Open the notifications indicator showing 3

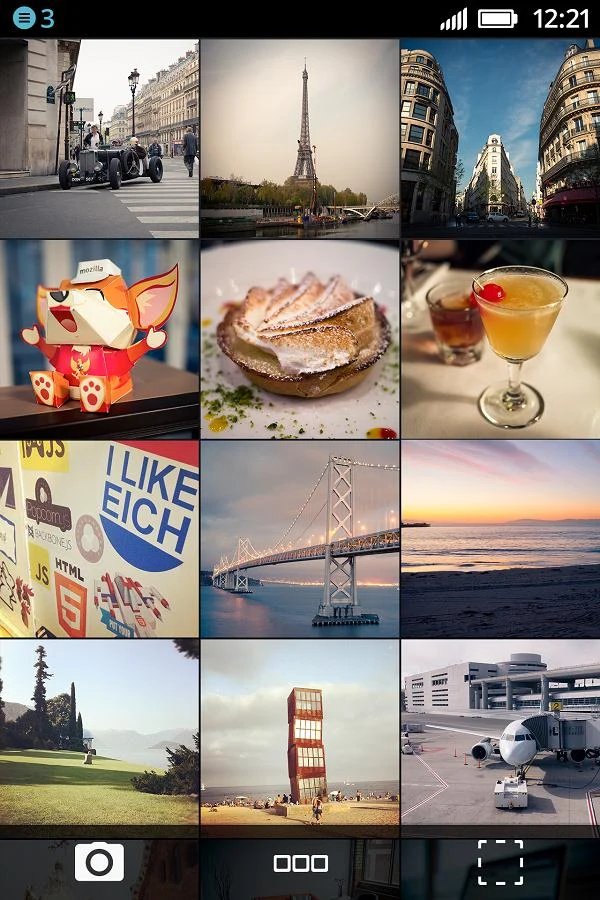pos(33,18)
